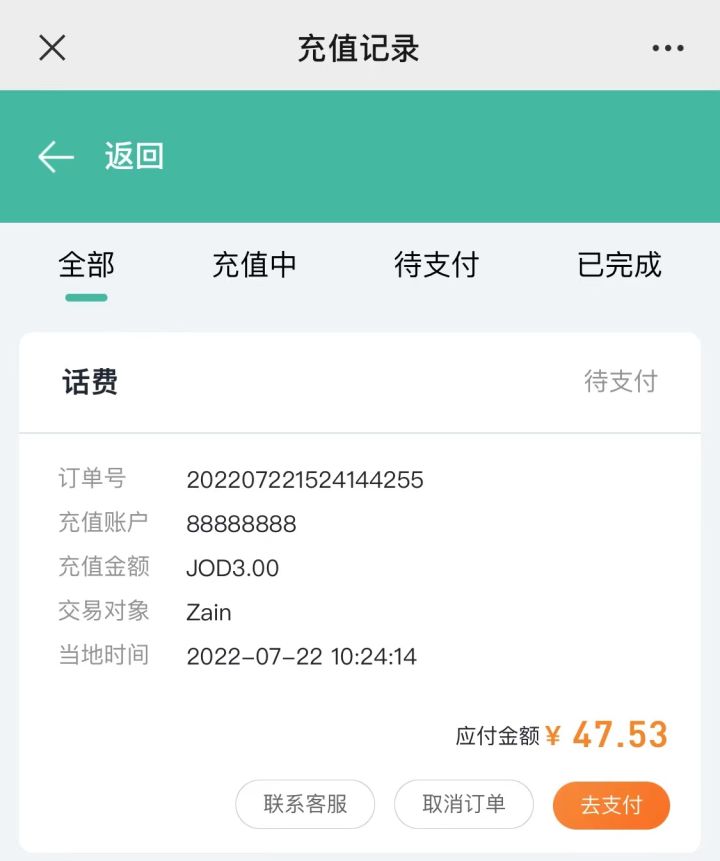Switch to the 全部 tab
The width and height of the screenshot is (720, 861).
click(x=86, y=264)
